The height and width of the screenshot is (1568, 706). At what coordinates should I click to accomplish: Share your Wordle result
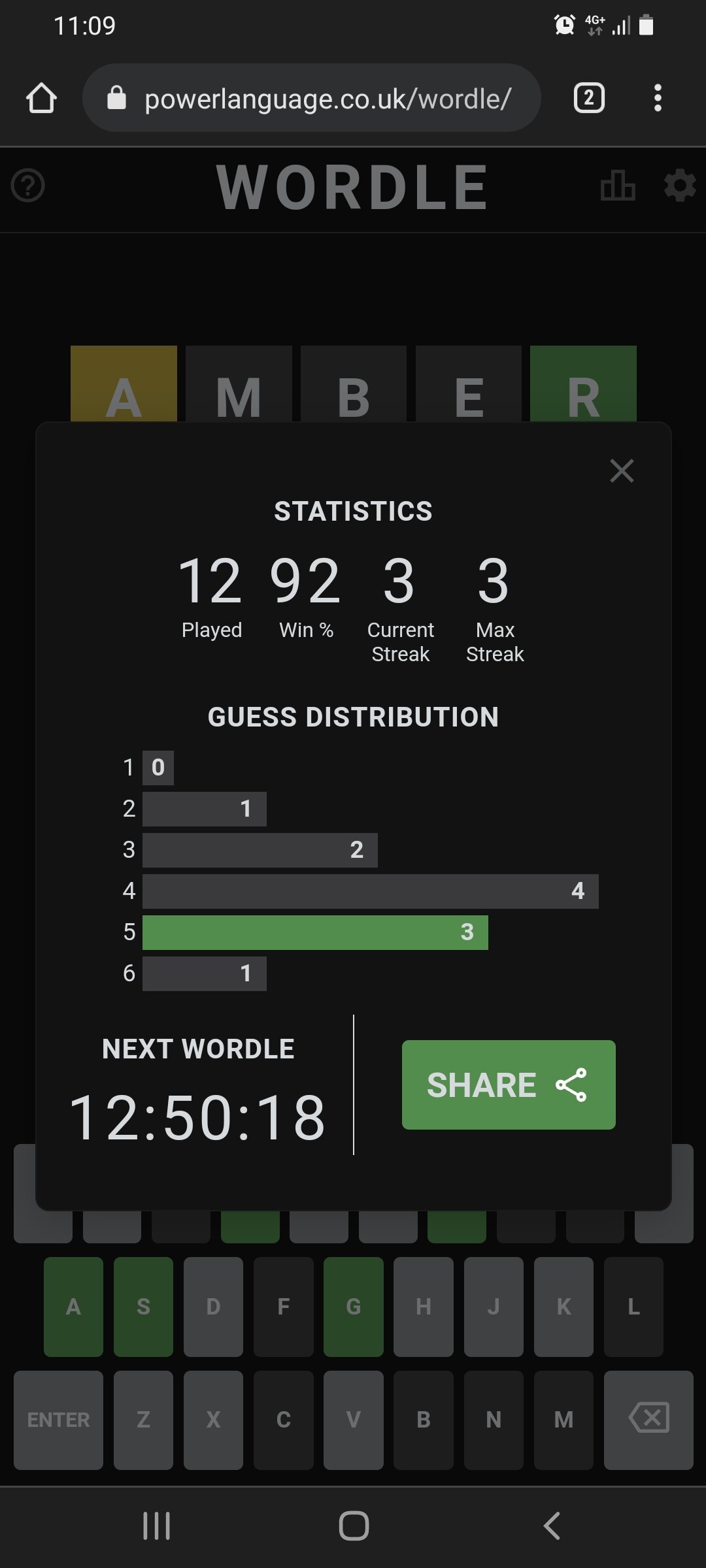pyautogui.click(x=509, y=1085)
